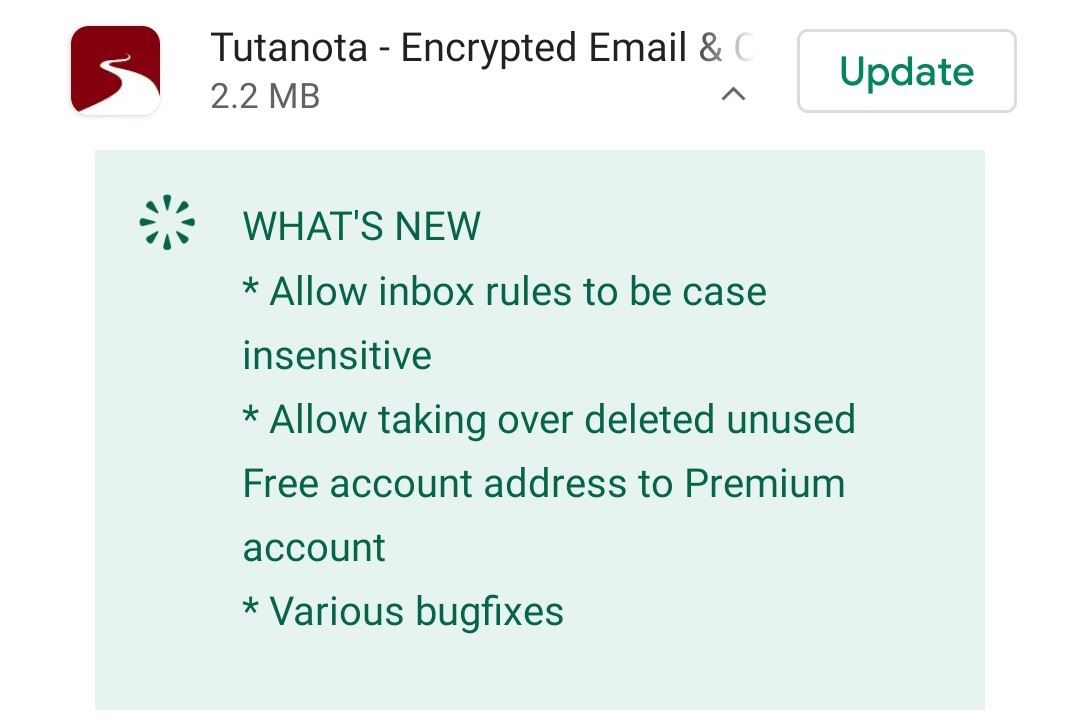Update the Tutanota app
1080x725 pixels.
906,71
